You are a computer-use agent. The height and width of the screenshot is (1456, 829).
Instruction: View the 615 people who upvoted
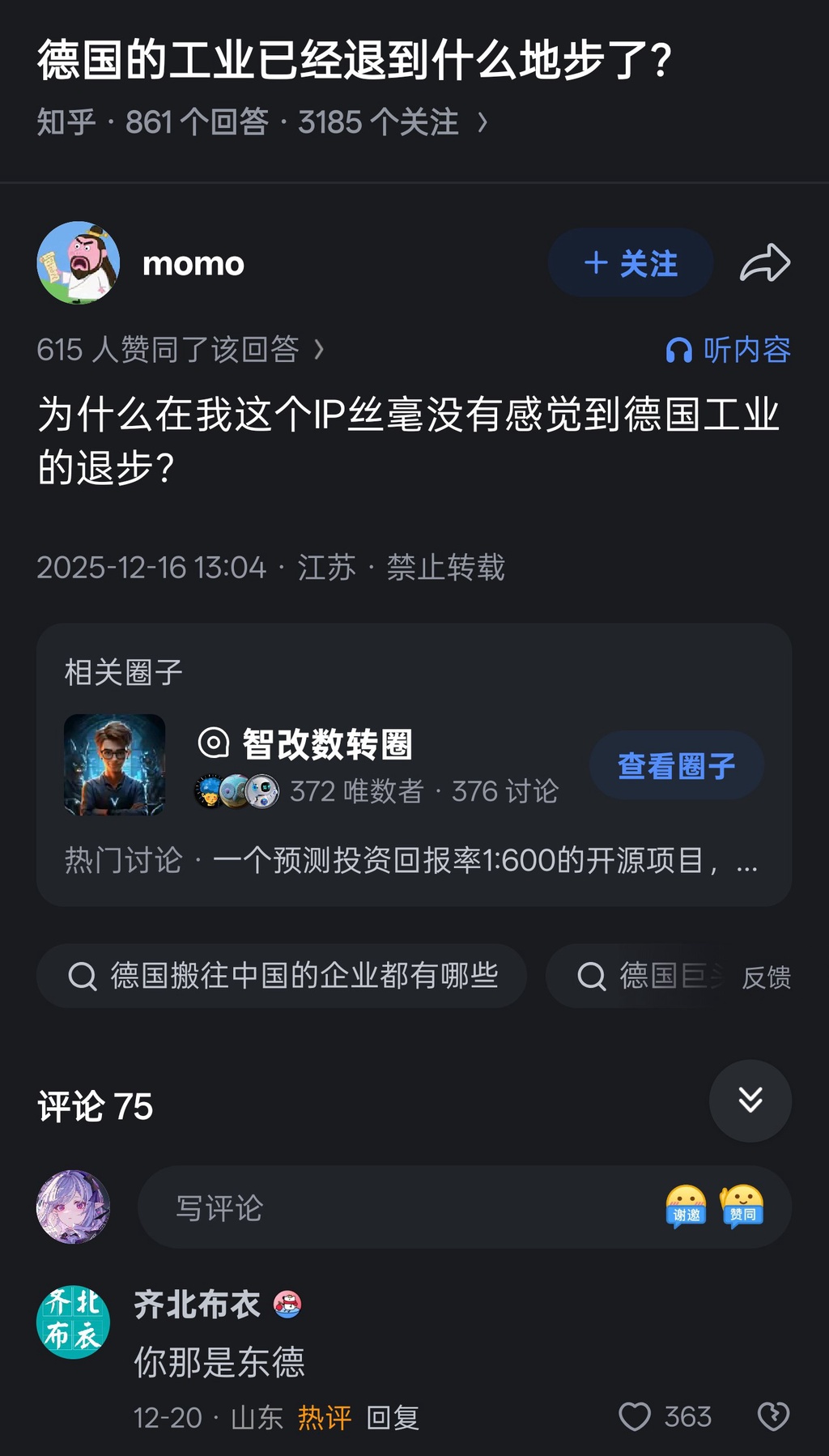(180, 350)
